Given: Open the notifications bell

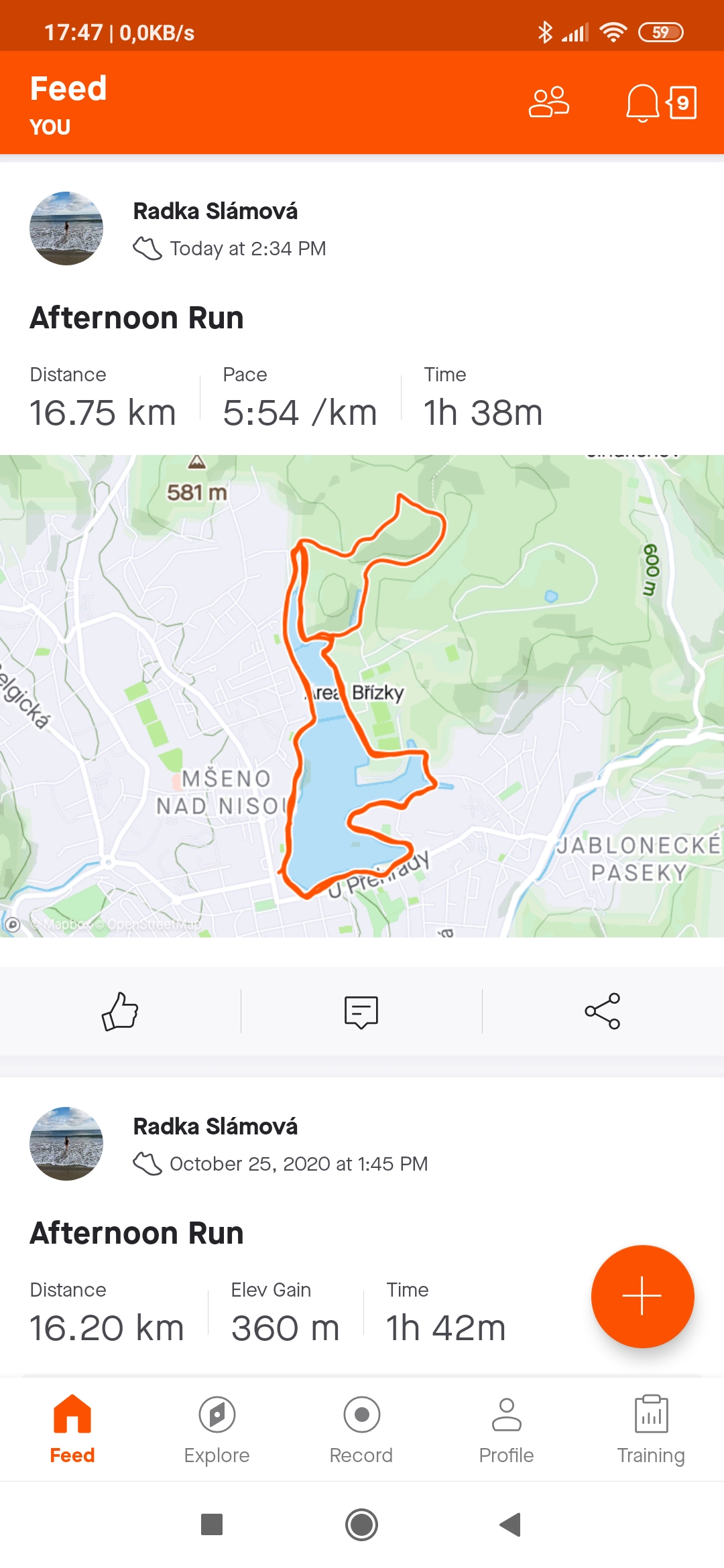Looking at the screenshot, I should 642,103.
